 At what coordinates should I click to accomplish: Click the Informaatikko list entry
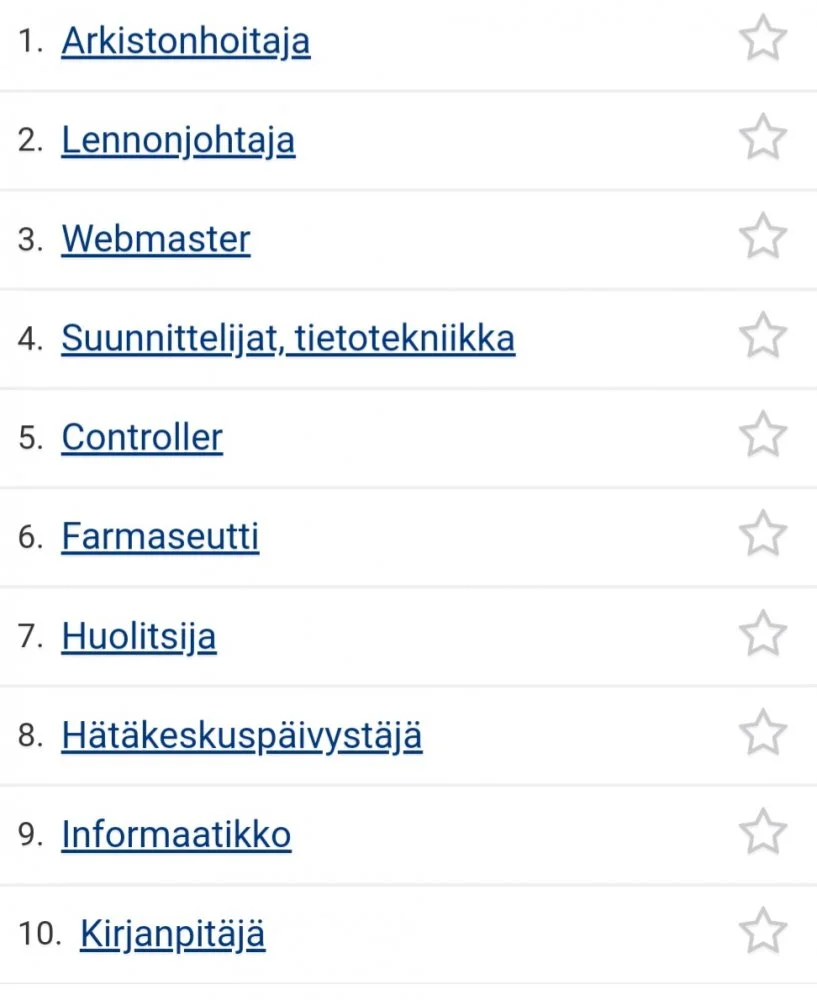pos(177,833)
